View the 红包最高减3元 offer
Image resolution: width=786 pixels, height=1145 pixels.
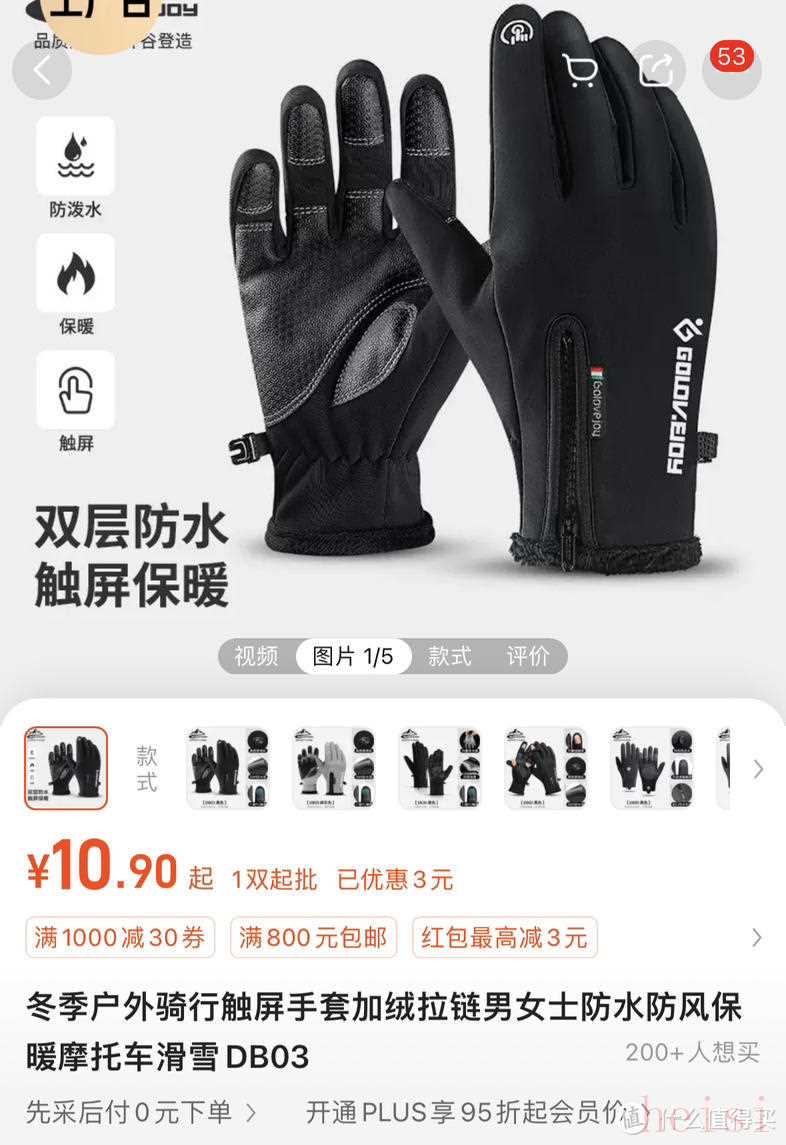[x=504, y=937]
